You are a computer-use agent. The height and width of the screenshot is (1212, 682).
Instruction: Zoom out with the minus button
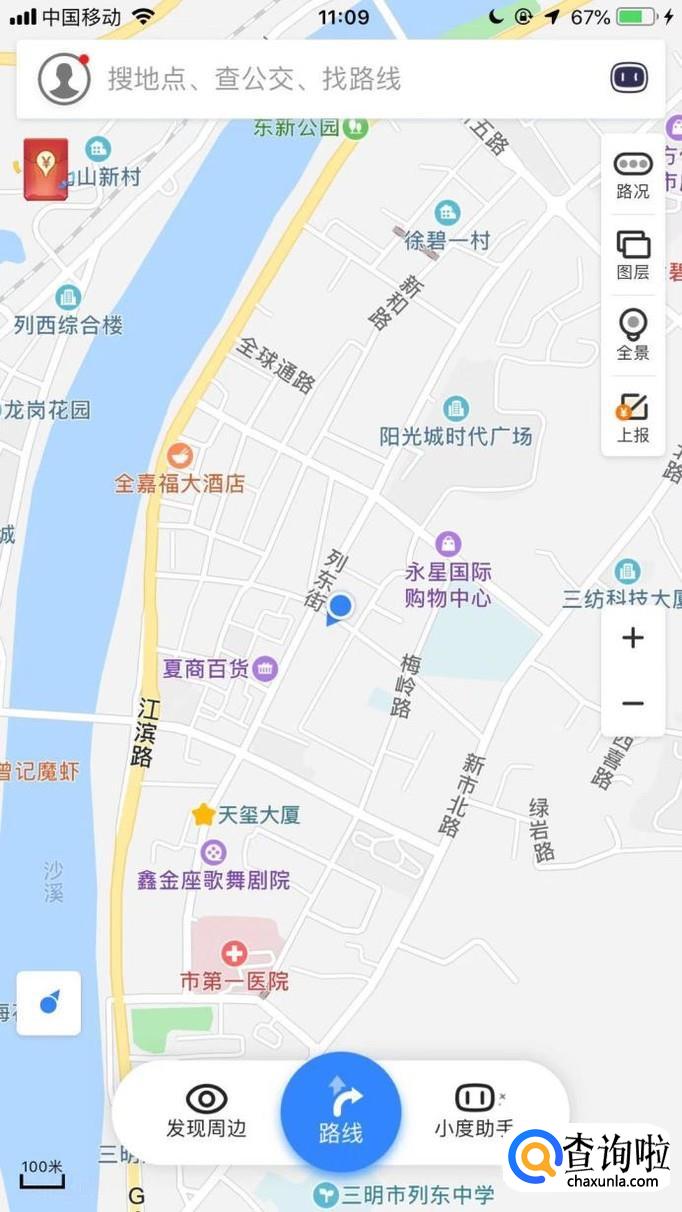[x=633, y=704]
